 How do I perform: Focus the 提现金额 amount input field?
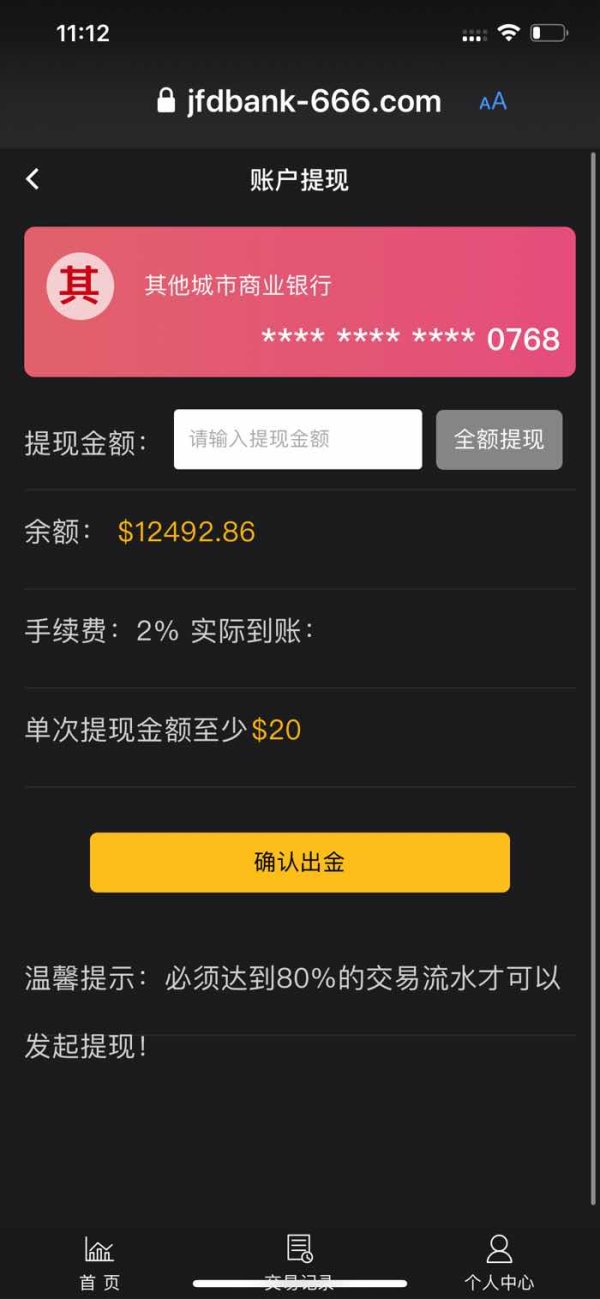pos(298,439)
